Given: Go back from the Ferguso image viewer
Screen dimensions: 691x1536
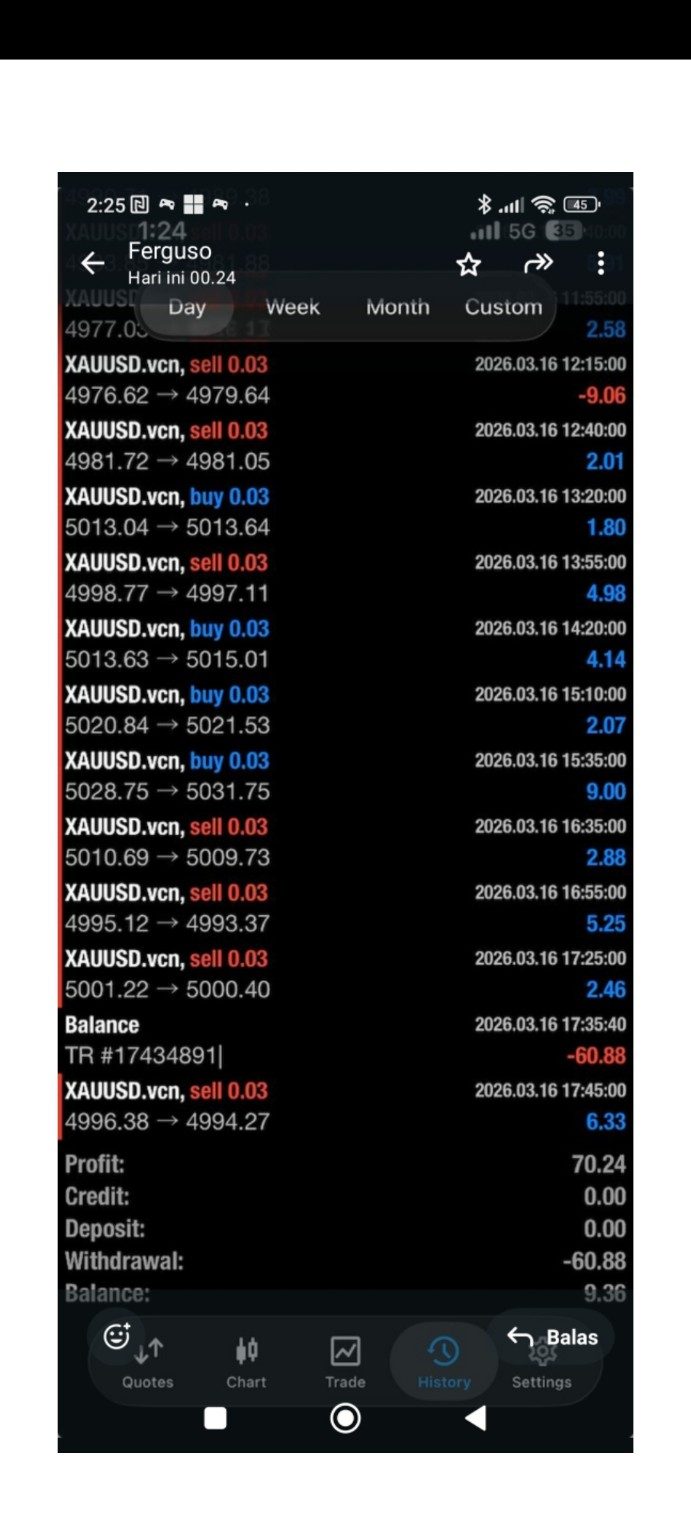Looking at the screenshot, I should pyautogui.click(x=93, y=264).
